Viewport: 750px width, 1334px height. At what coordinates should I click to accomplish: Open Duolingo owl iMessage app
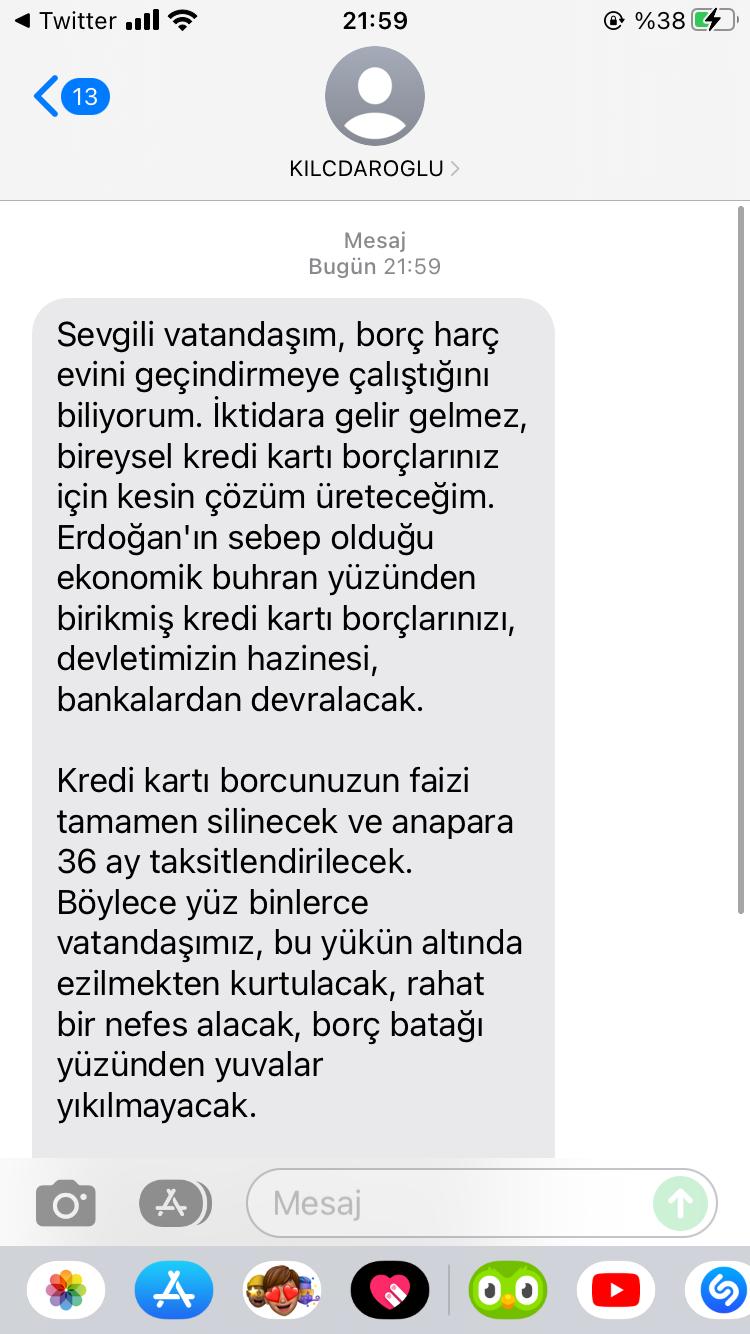[x=508, y=1291]
